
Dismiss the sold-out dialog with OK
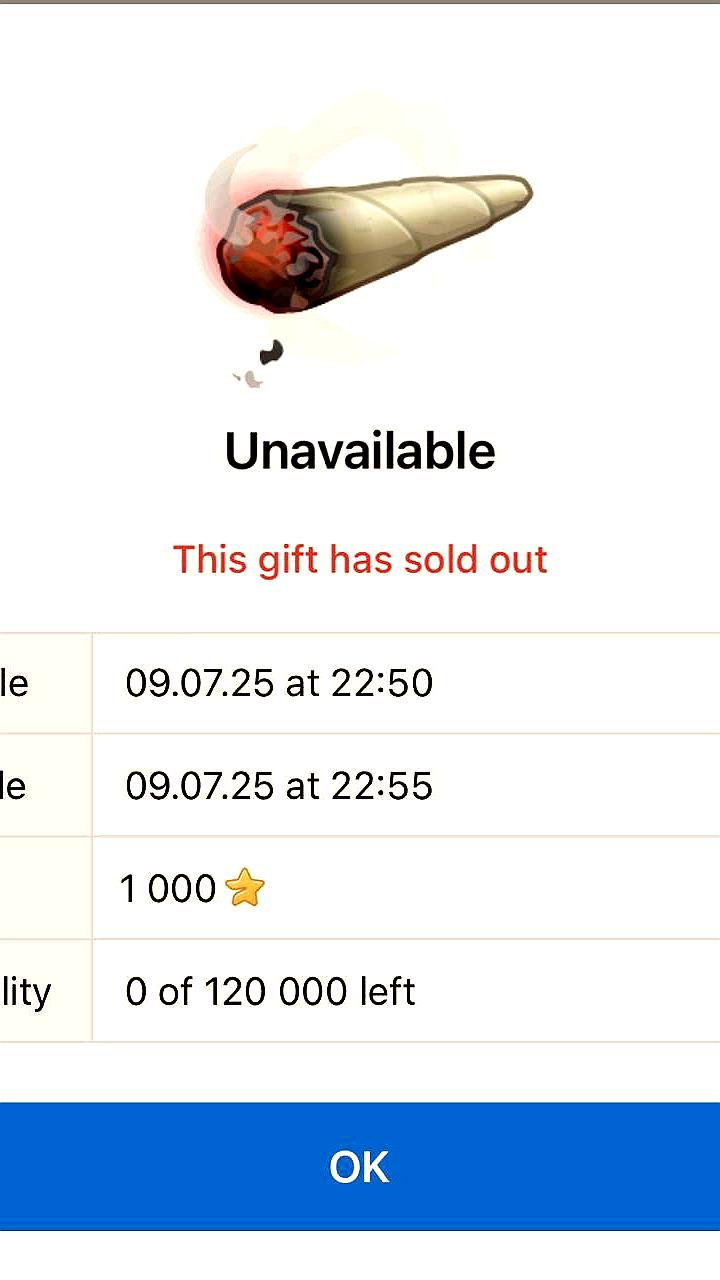point(360,1166)
